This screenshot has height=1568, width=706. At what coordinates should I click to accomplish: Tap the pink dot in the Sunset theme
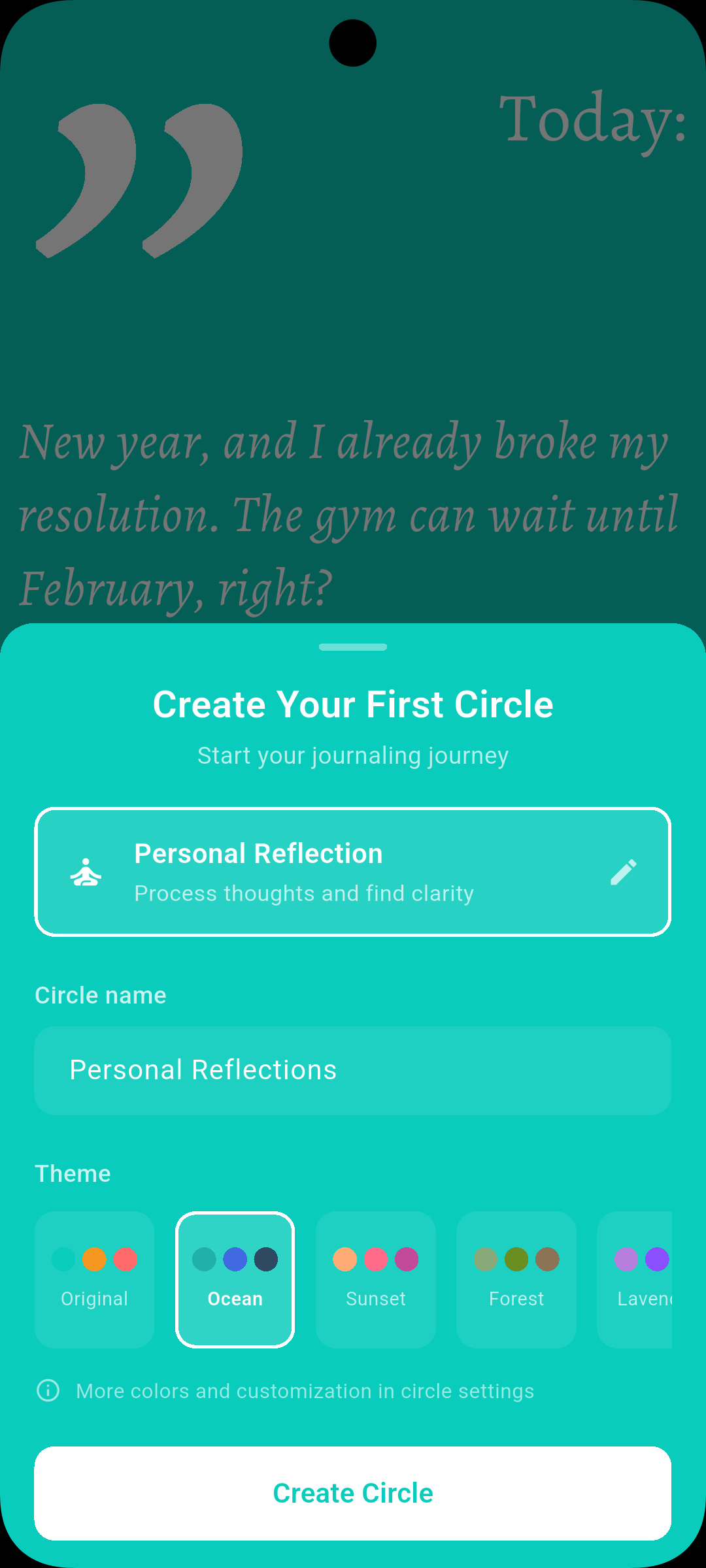tap(376, 1260)
